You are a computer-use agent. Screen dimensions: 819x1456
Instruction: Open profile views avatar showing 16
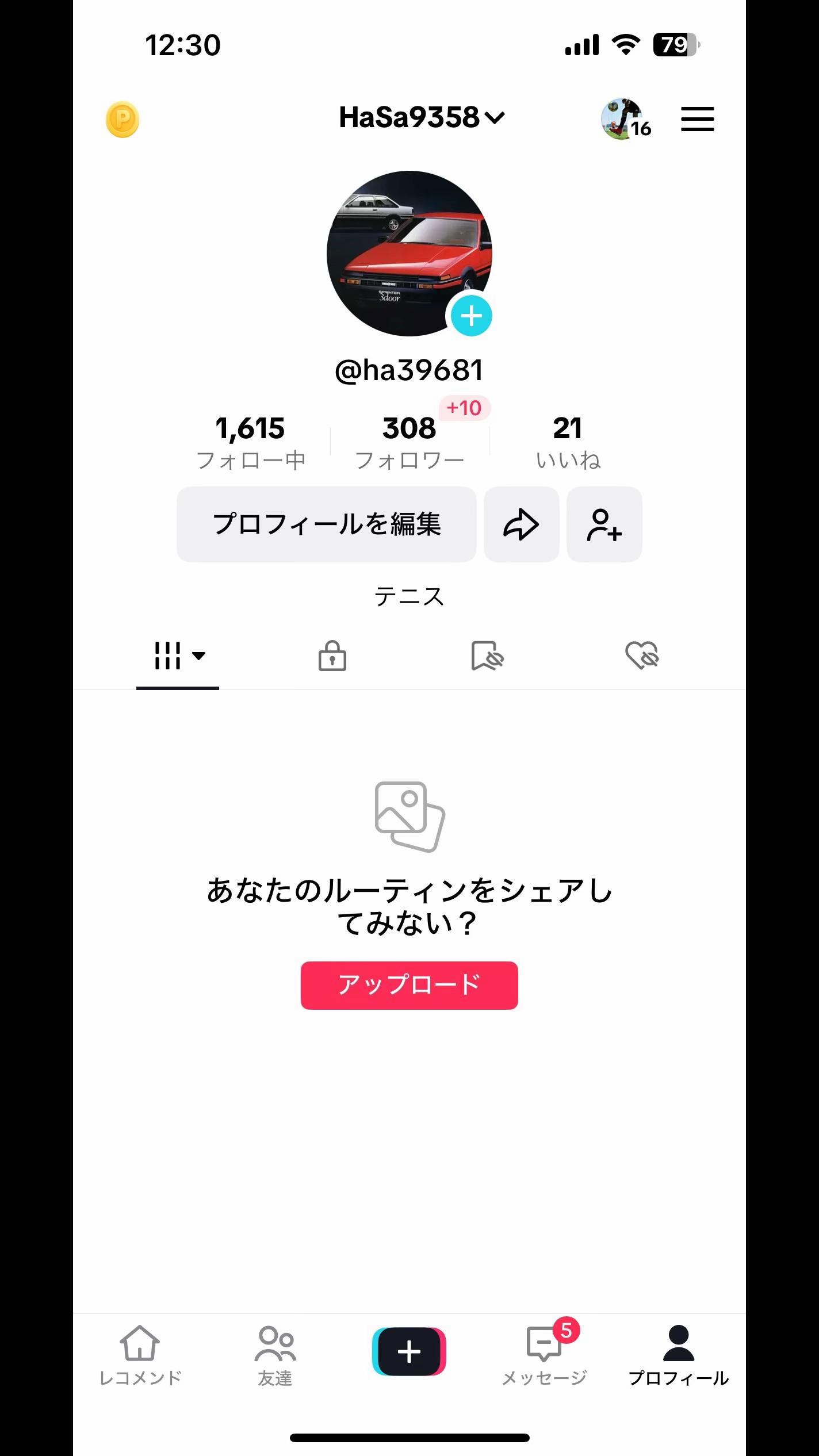click(623, 120)
